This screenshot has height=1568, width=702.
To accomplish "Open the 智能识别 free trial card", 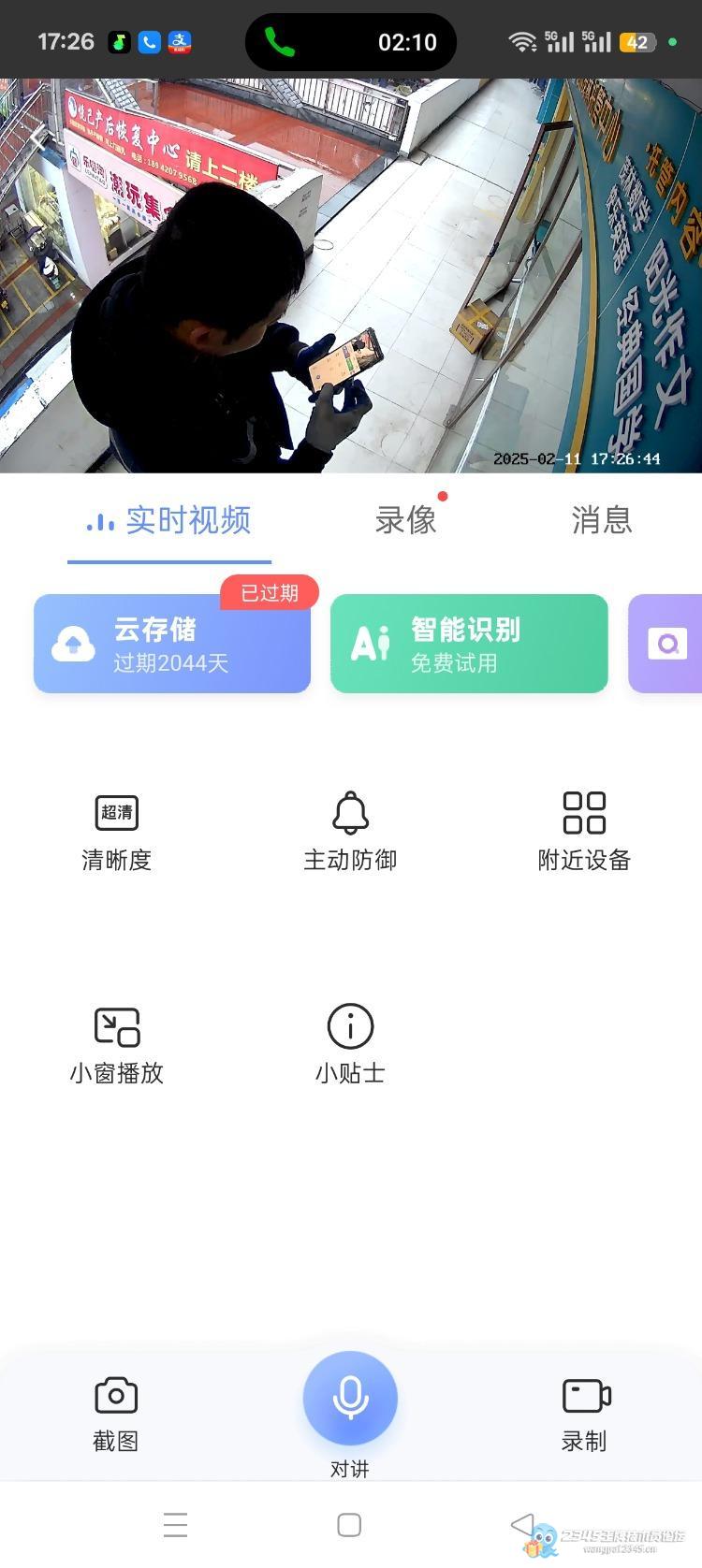I will pos(469,644).
